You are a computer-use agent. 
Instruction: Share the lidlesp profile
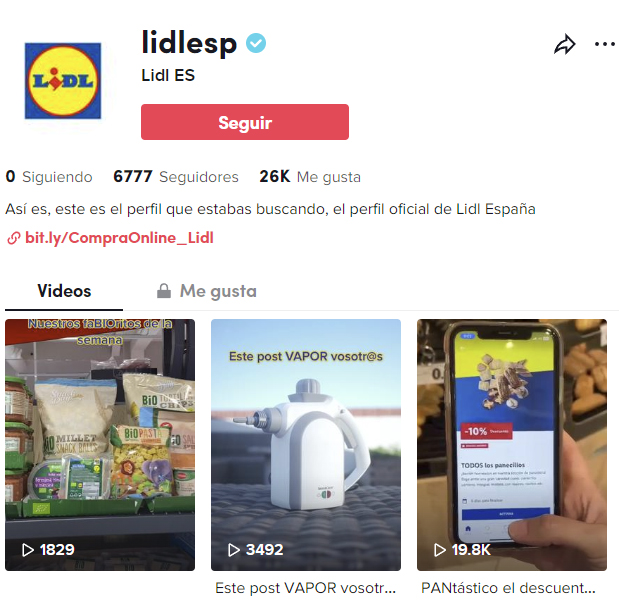[x=565, y=45]
